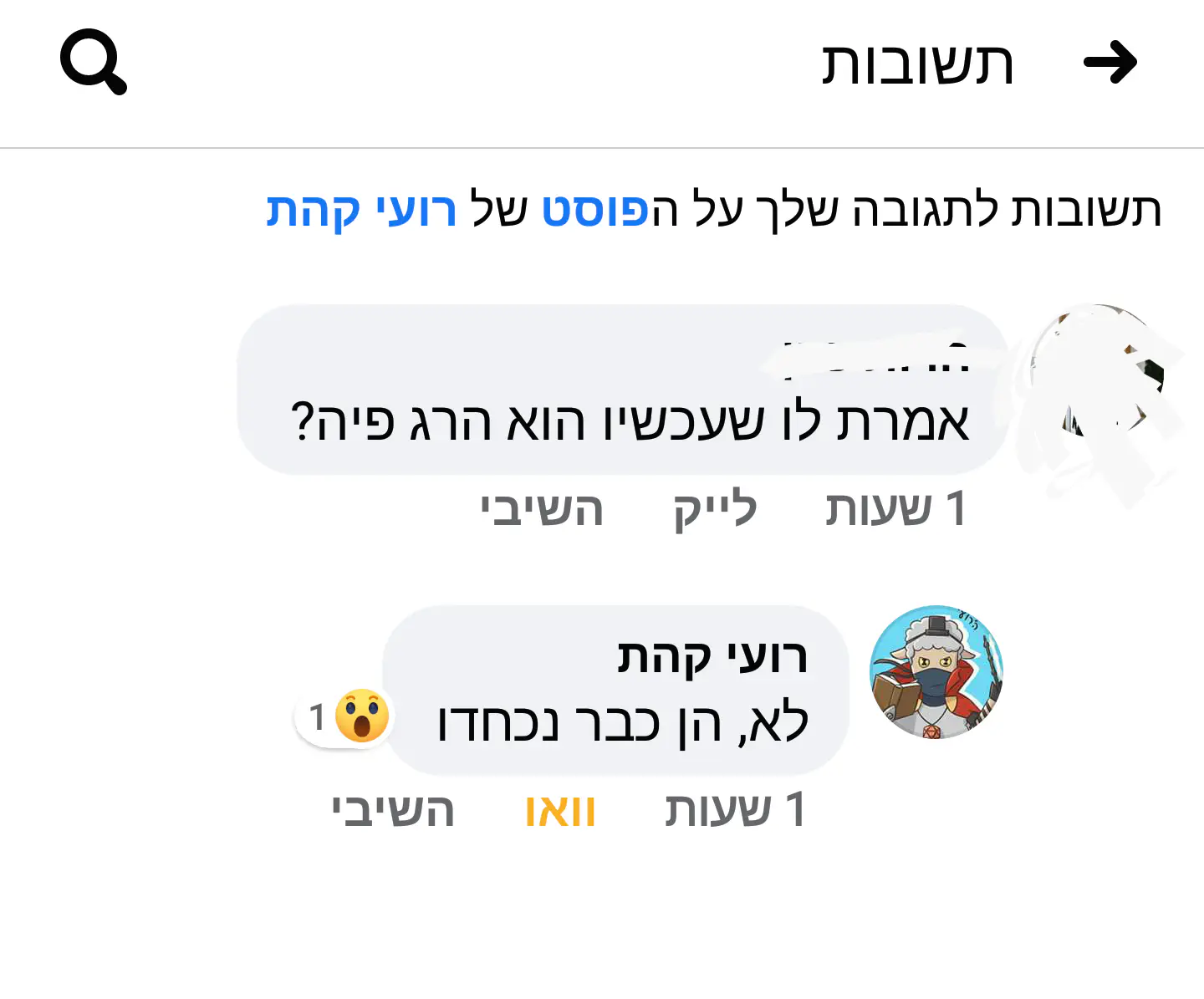Open רועי קהת's profile picture
This screenshot has width=1204, height=999.
tap(936, 672)
